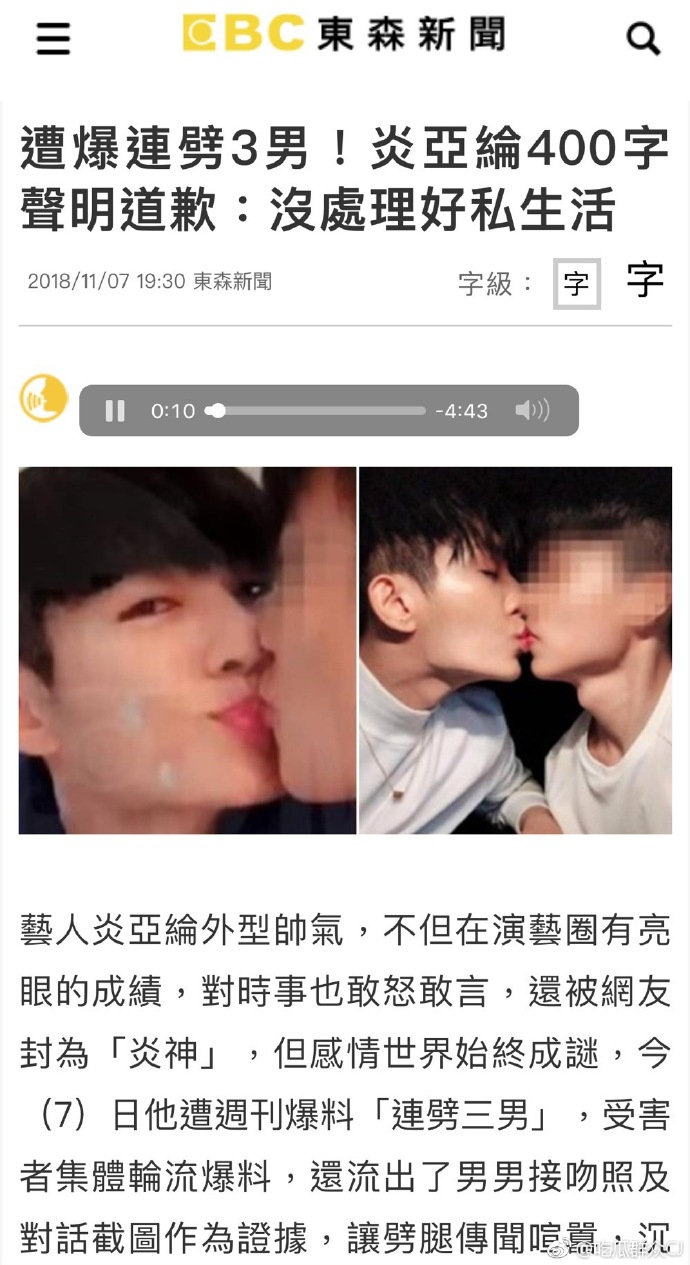This screenshot has width=690, height=1265.
Task: Select the larger font size option
Action: 645,281
